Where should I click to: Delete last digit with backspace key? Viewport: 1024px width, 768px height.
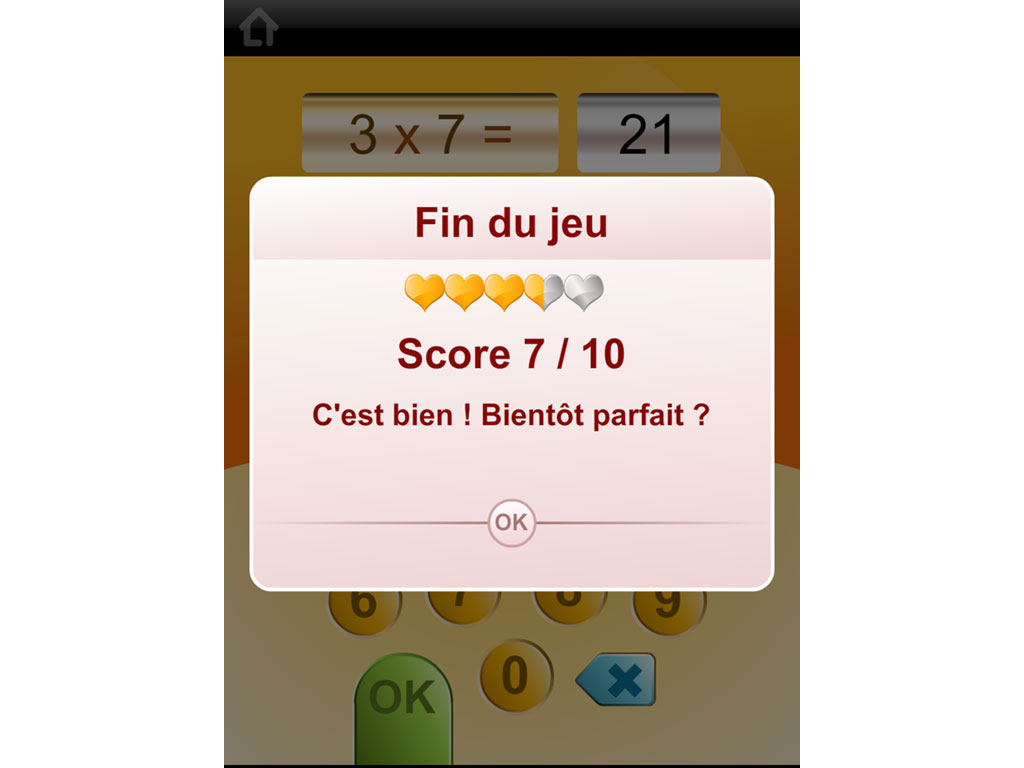click(x=618, y=681)
